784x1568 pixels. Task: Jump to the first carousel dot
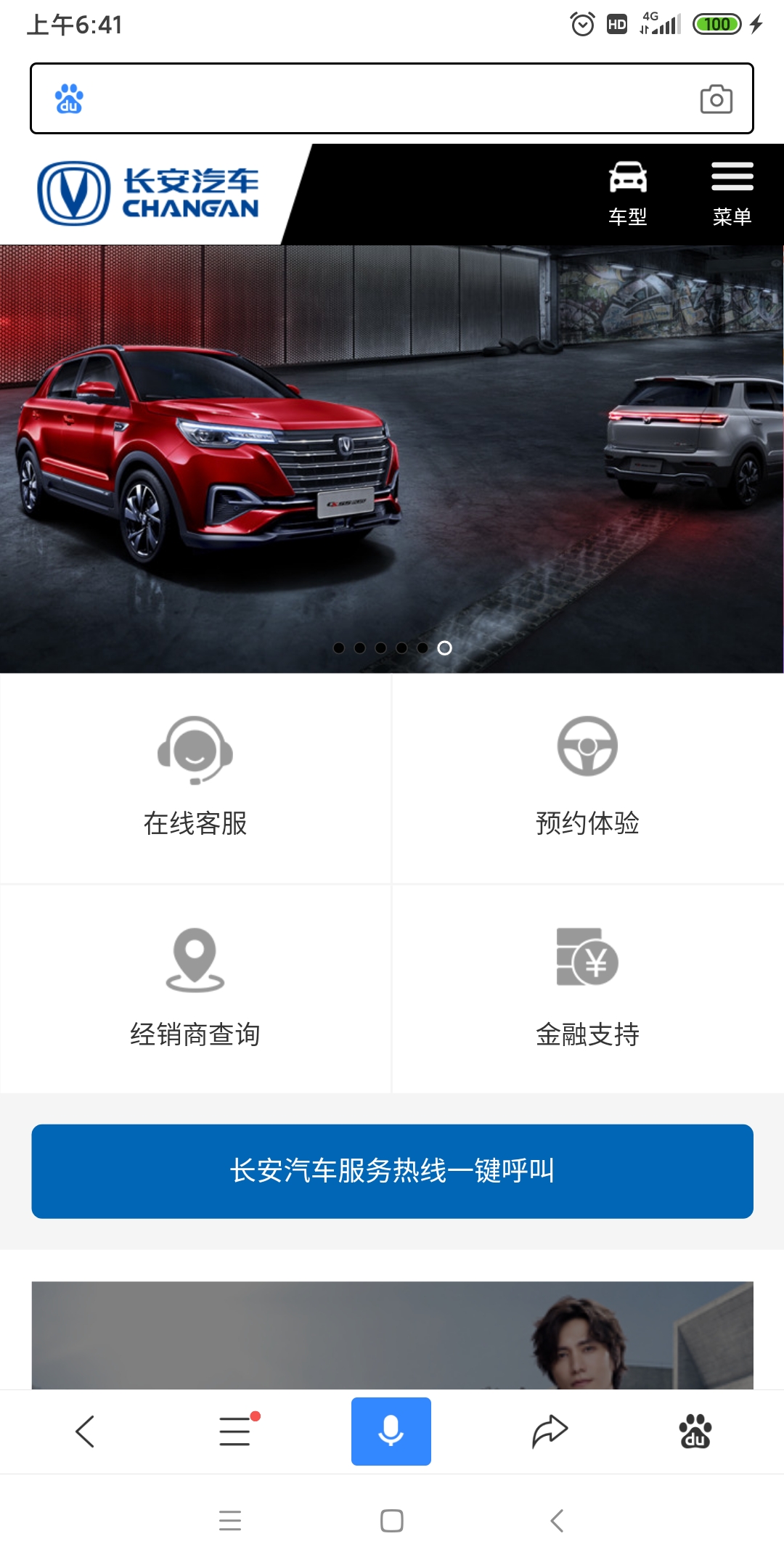click(x=339, y=648)
